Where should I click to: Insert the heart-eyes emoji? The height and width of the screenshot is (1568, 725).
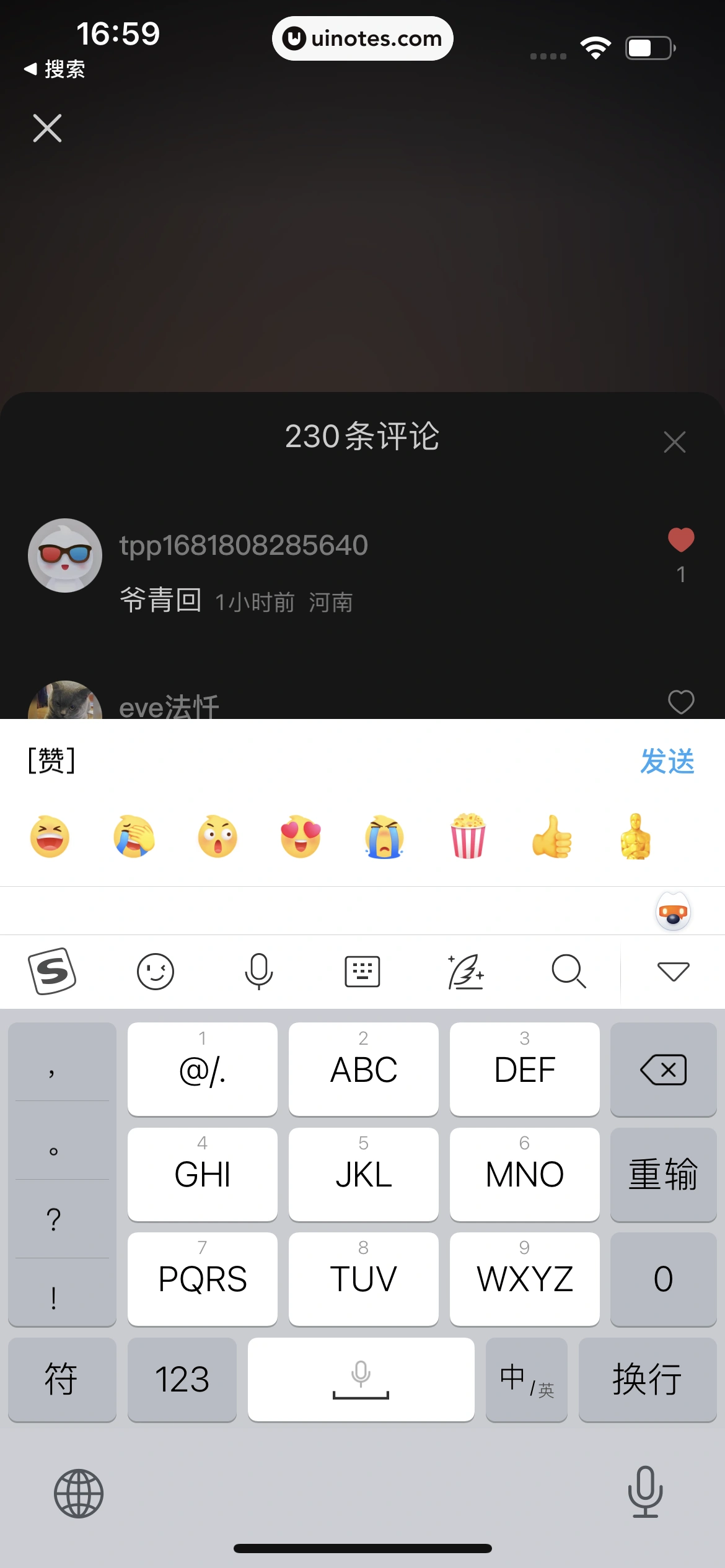[301, 837]
